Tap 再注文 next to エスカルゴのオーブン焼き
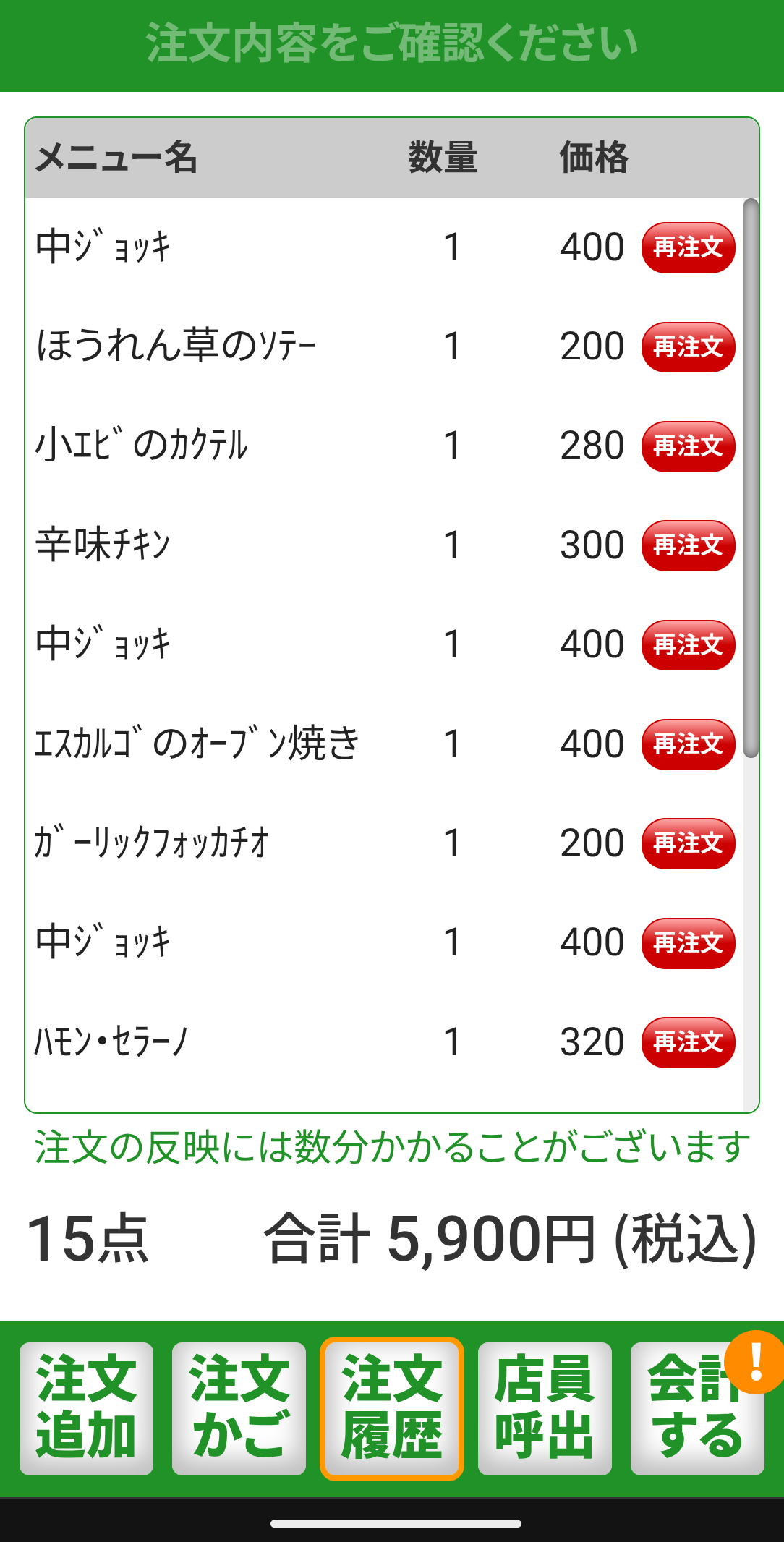This screenshot has height=1542, width=784. (688, 744)
